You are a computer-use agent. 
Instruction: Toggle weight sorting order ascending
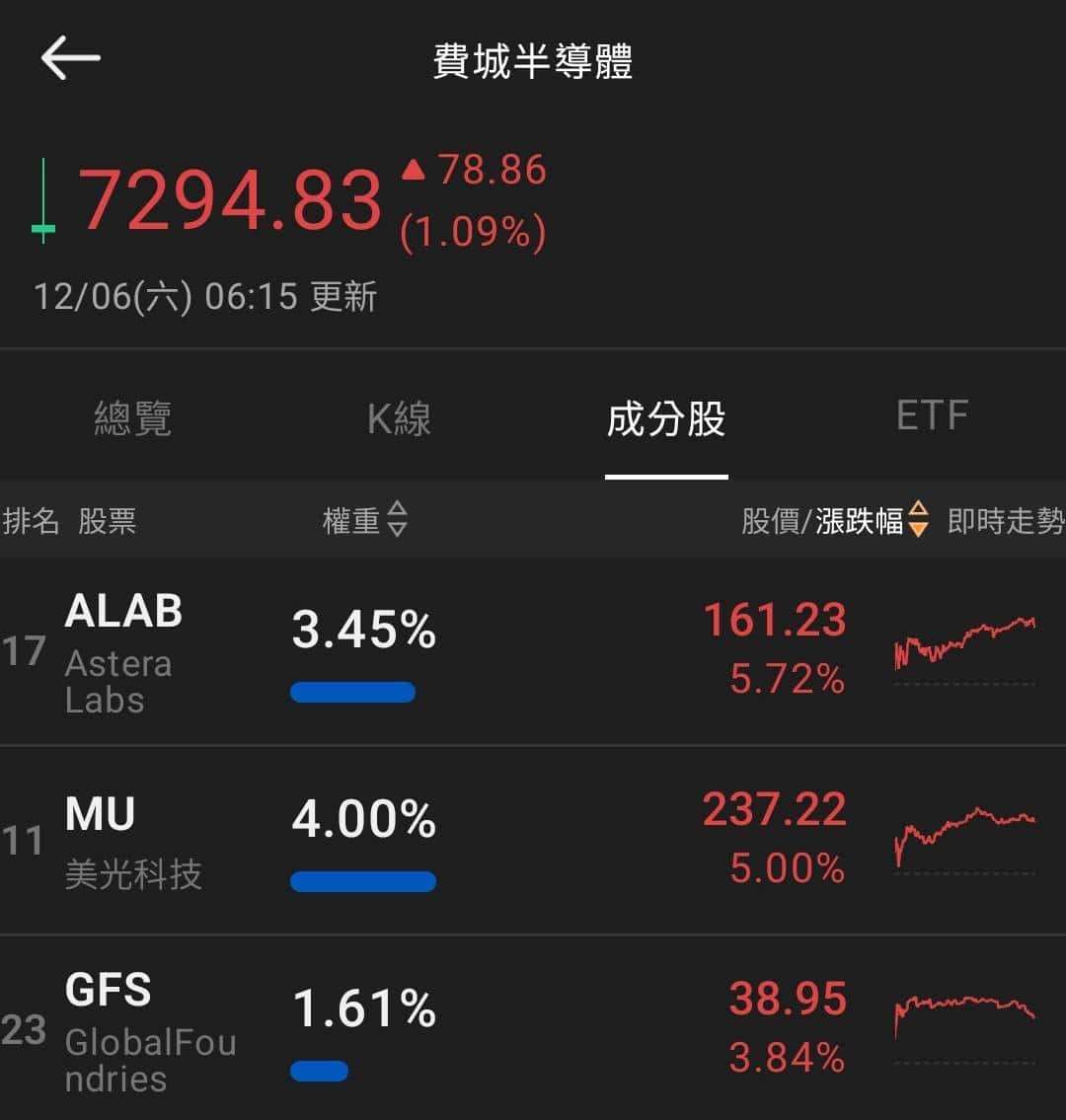click(x=397, y=522)
